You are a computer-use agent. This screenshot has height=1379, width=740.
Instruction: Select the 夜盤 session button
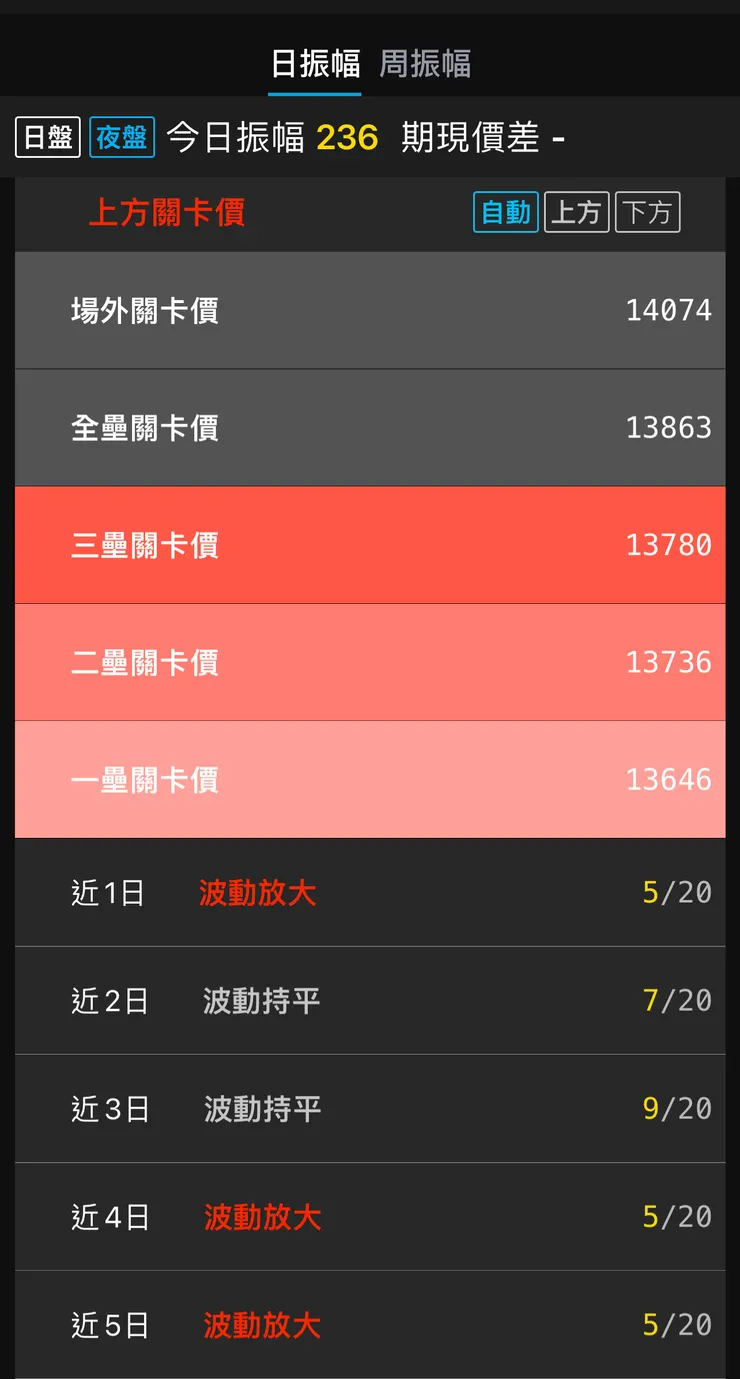122,137
